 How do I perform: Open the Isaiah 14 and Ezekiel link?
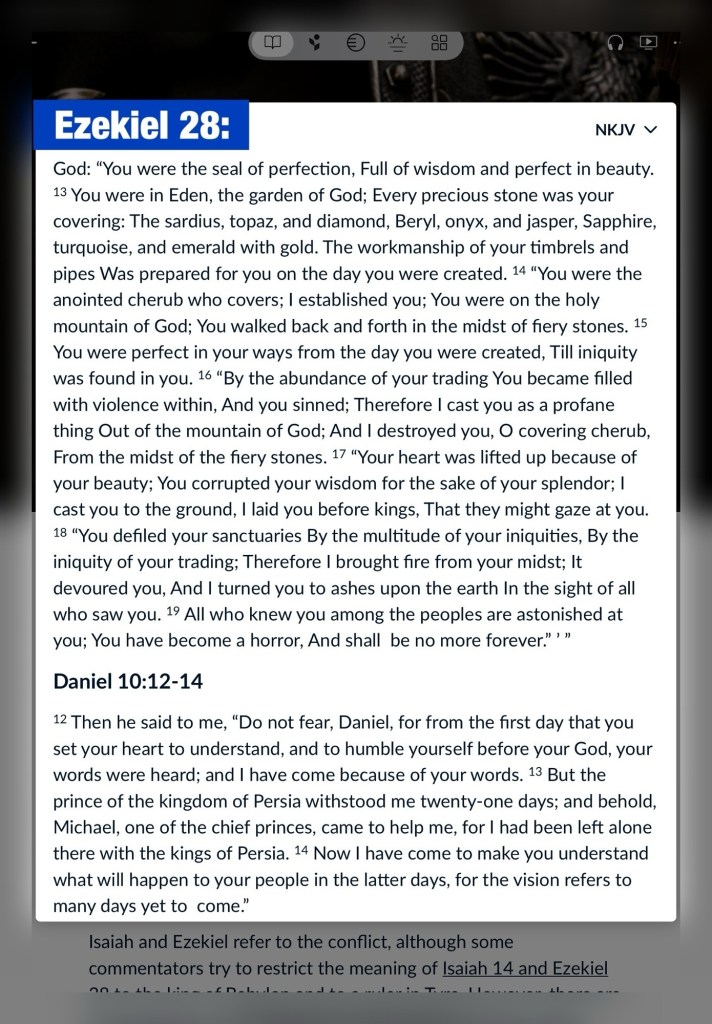point(525,968)
